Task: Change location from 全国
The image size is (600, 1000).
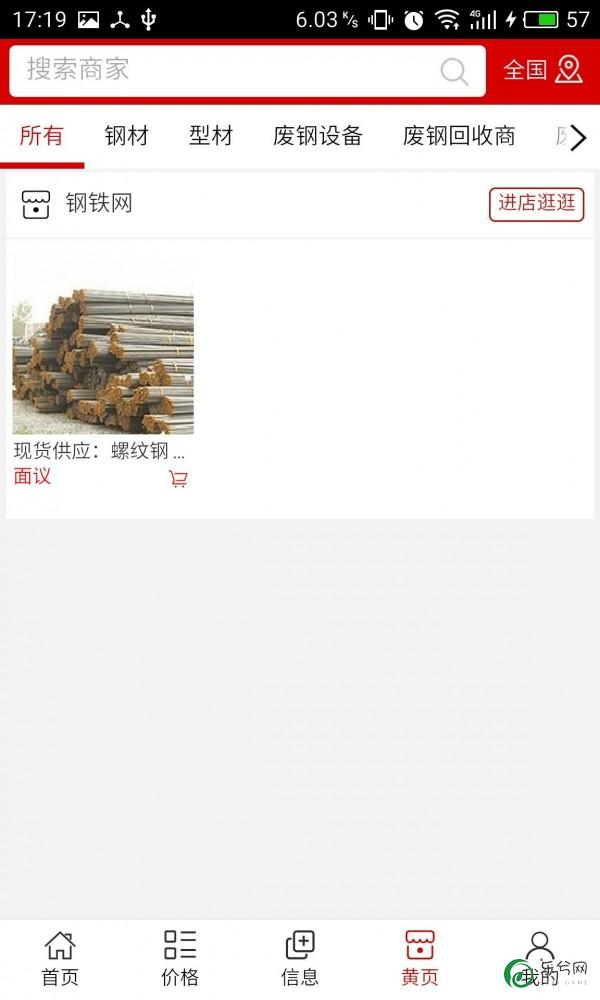Action: (x=543, y=70)
